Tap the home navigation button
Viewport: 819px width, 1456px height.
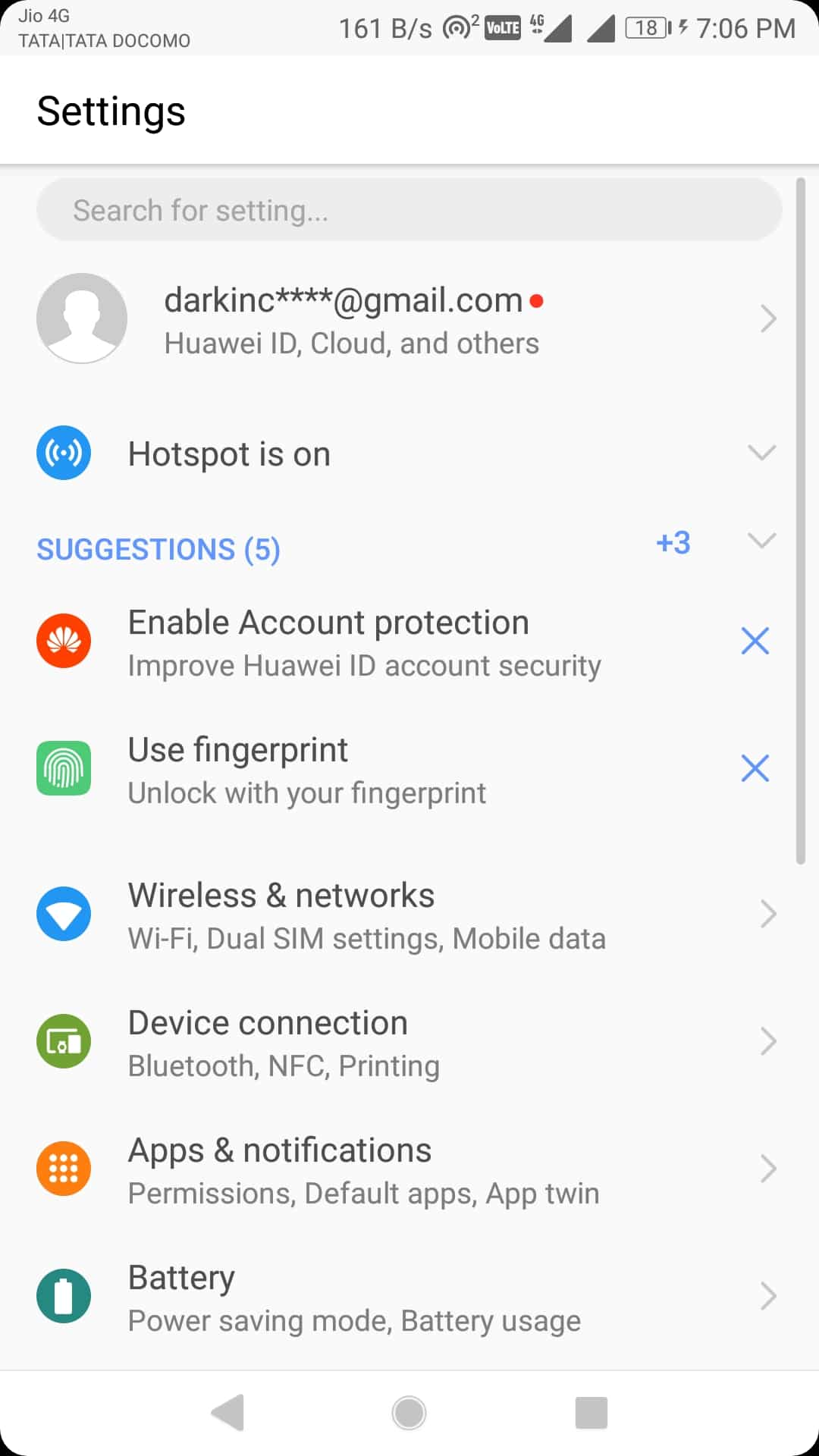point(409,1413)
